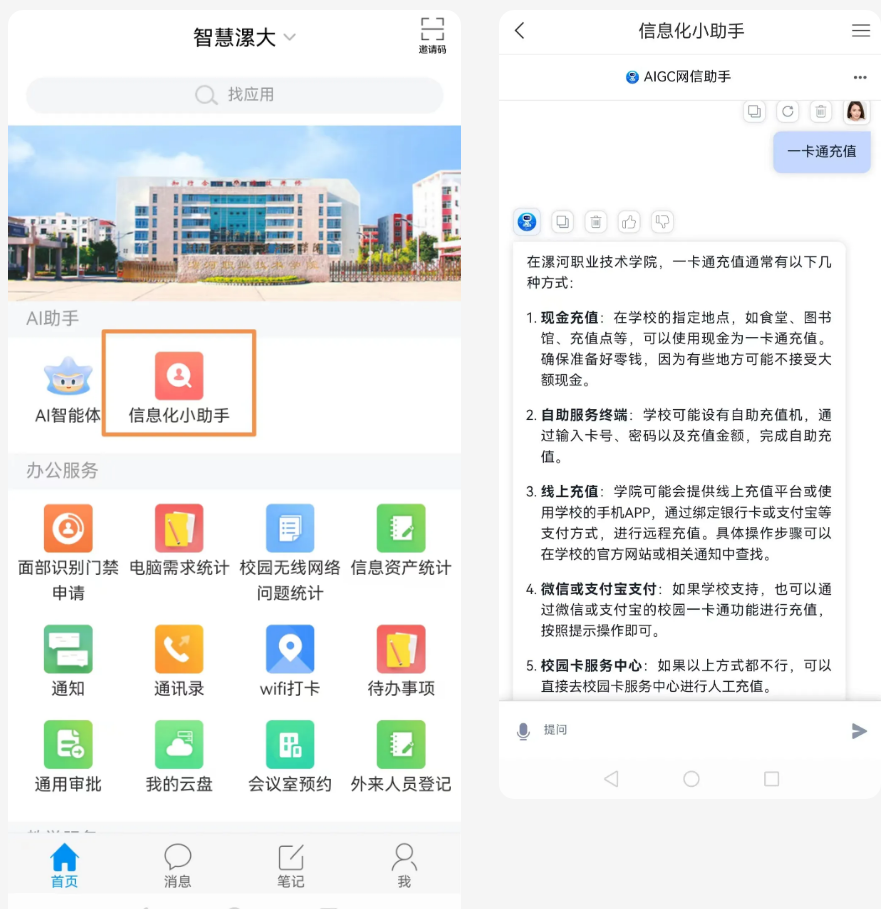Like the assistant's 一卡通充值 answer
This screenshot has height=909, width=881.
[x=628, y=221]
